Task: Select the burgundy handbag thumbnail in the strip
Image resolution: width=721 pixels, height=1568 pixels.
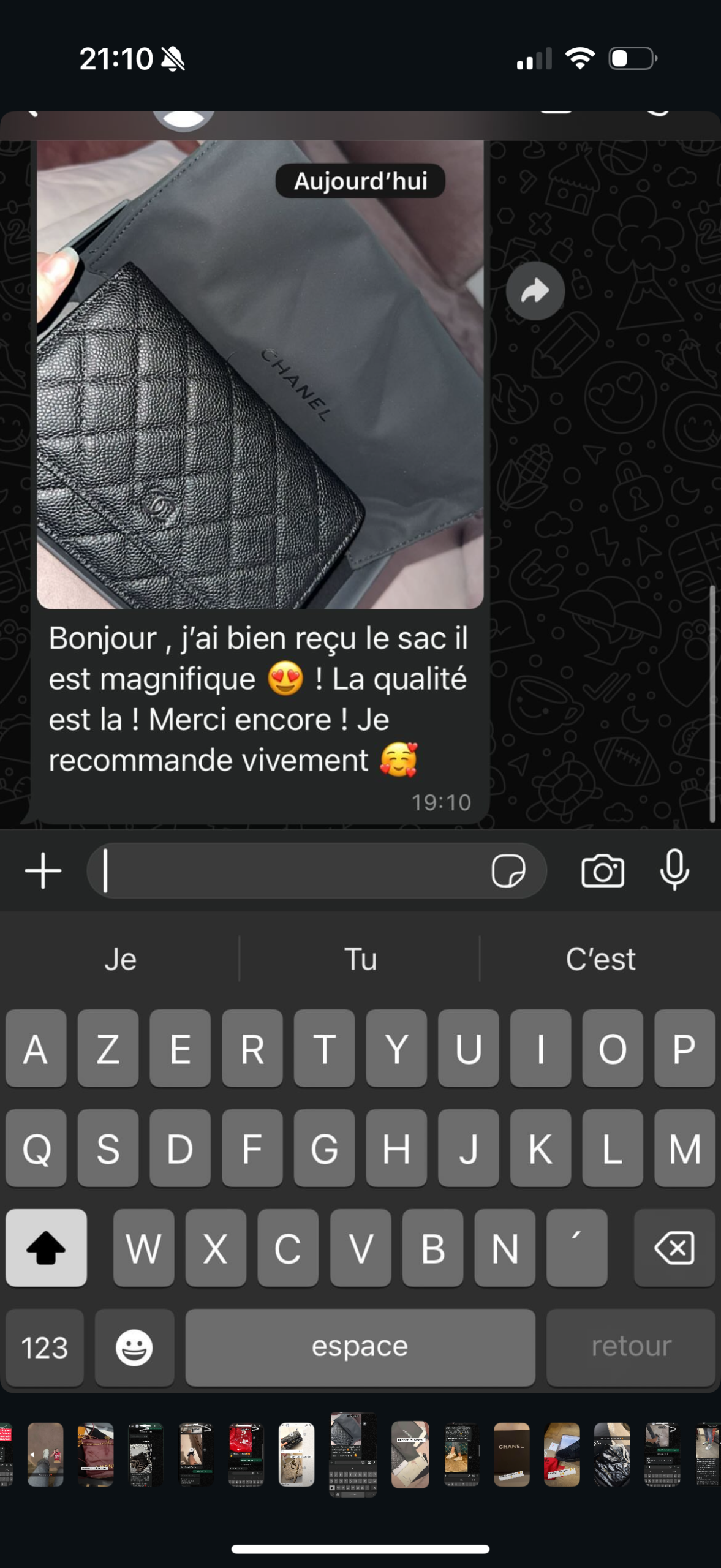Action: click(x=96, y=1454)
